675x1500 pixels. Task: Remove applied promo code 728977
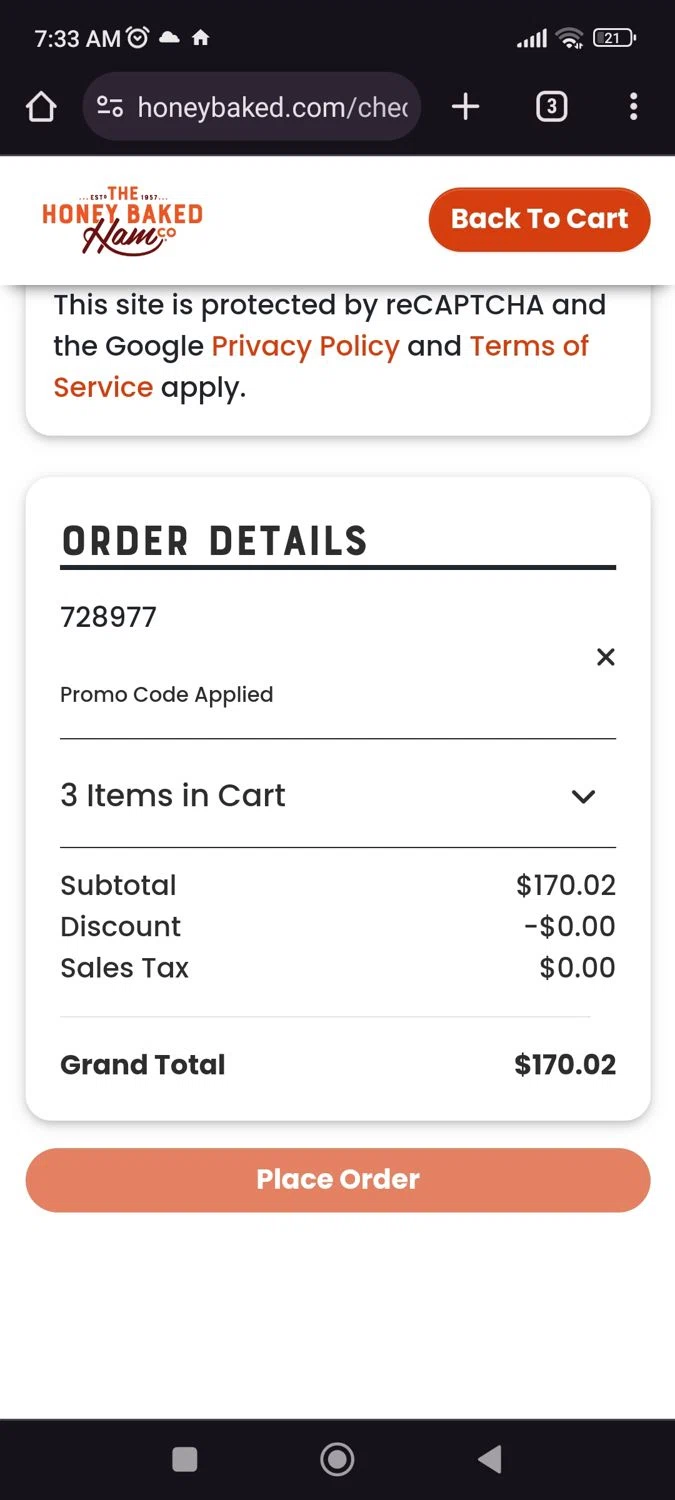pyautogui.click(x=605, y=657)
